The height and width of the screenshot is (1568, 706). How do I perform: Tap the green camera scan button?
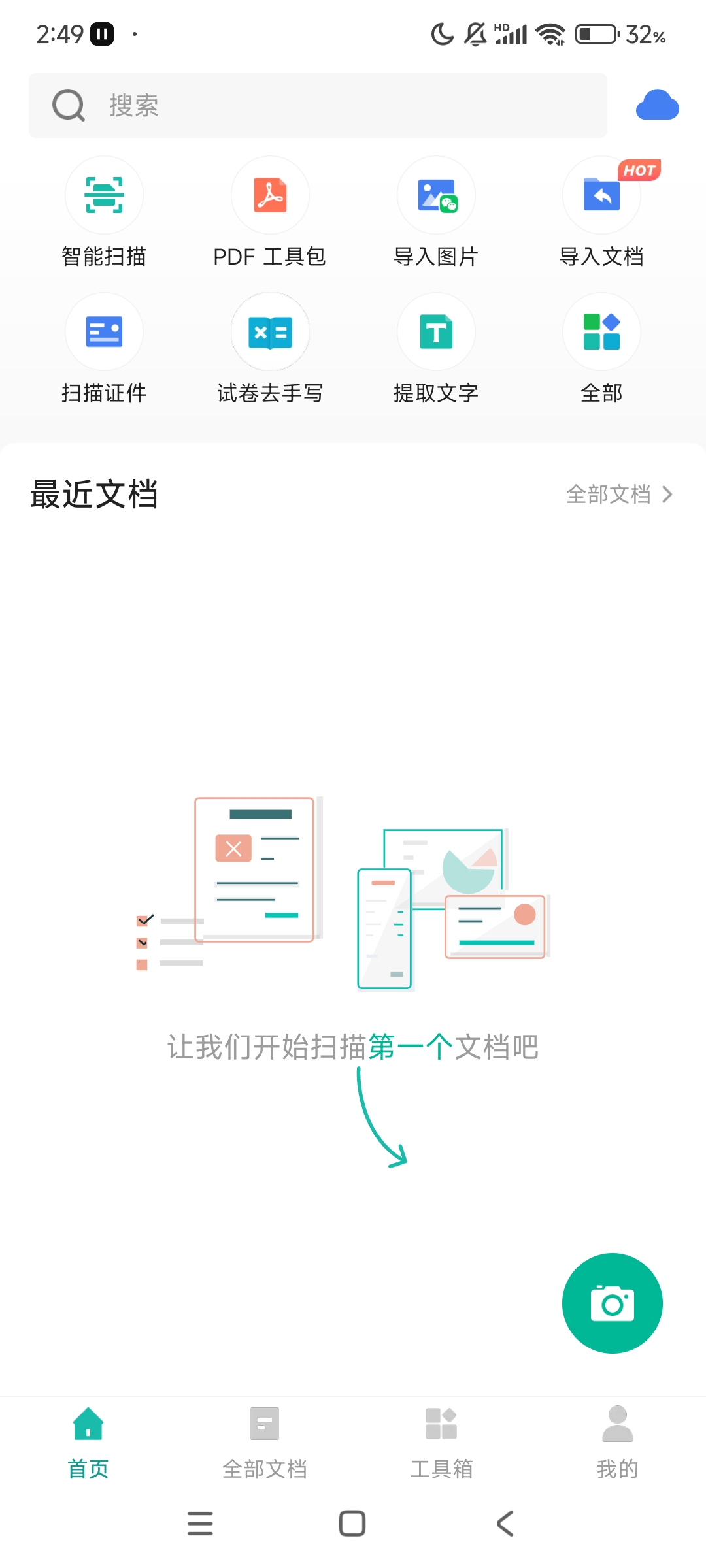point(612,1303)
